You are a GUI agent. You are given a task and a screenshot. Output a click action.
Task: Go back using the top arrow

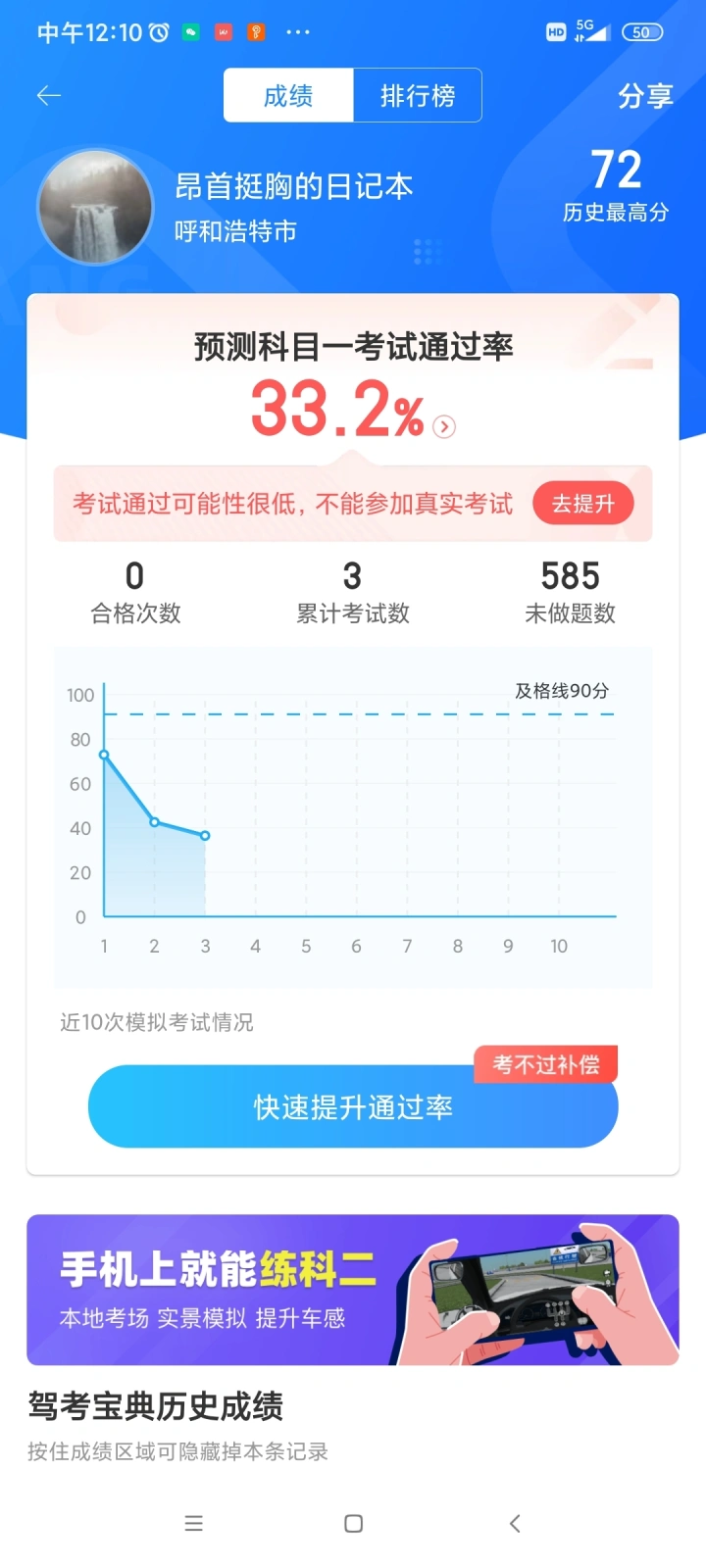click(x=49, y=95)
